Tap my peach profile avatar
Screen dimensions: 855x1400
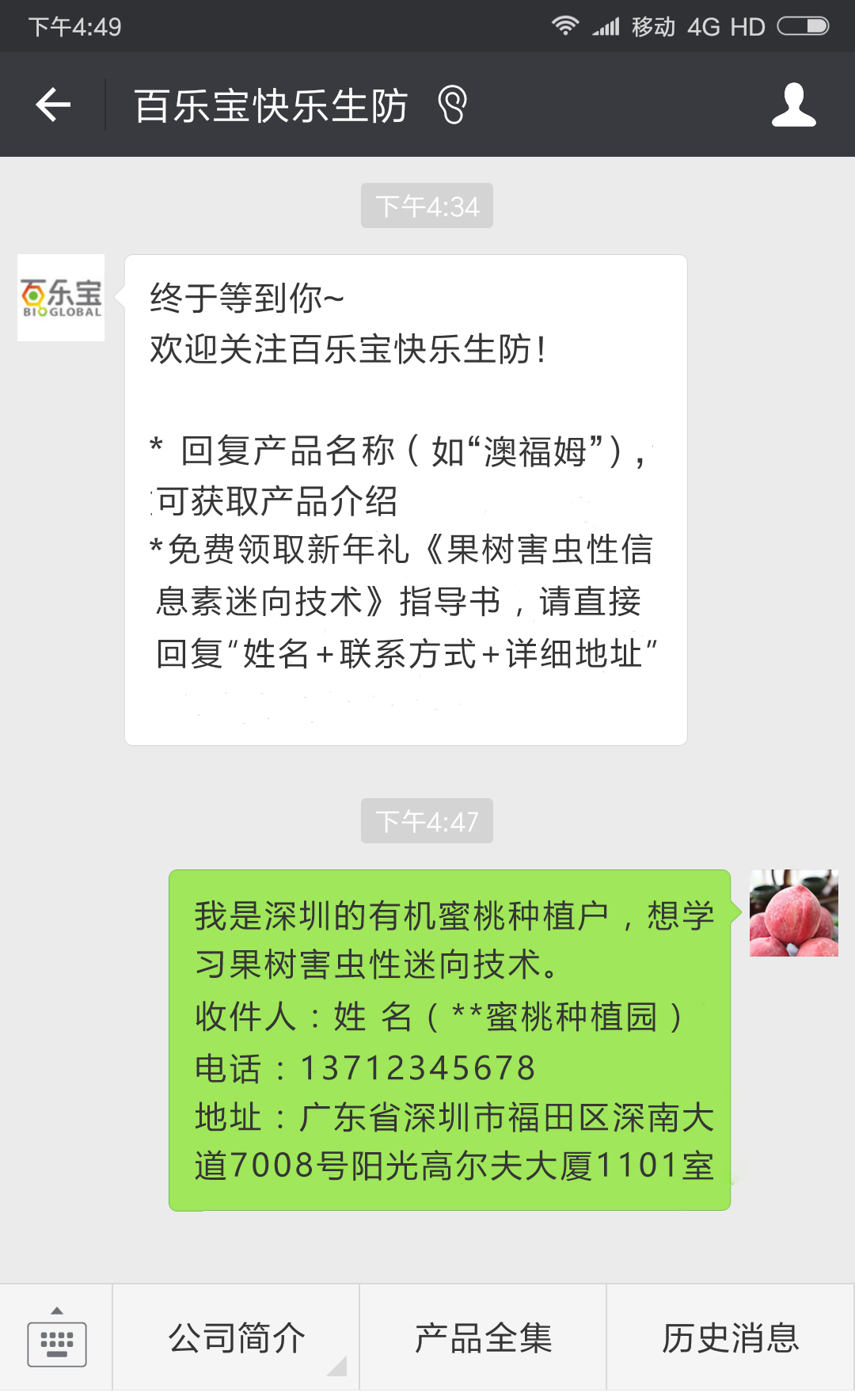(793, 913)
